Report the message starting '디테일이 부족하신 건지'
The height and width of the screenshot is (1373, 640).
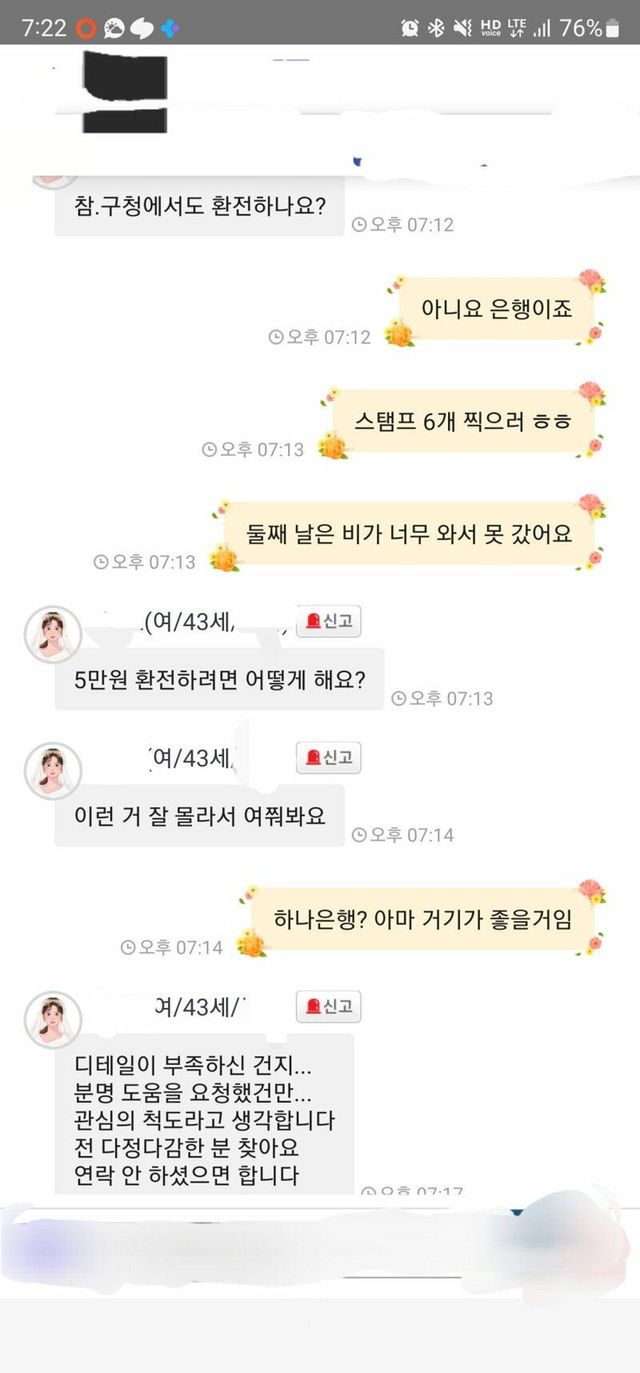click(x=328, y=1006)
